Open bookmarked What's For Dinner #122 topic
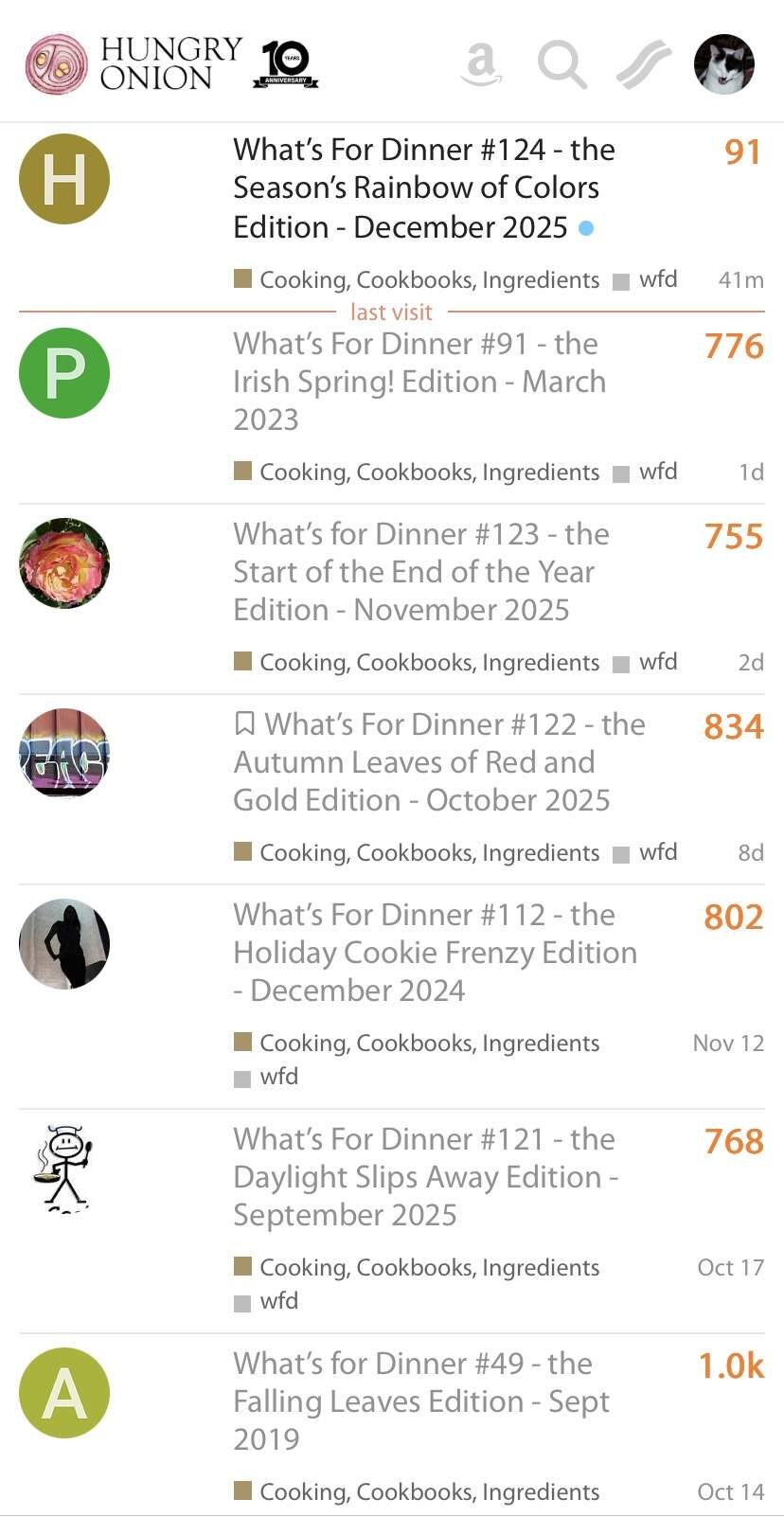784x1517 pixels. 438,762
